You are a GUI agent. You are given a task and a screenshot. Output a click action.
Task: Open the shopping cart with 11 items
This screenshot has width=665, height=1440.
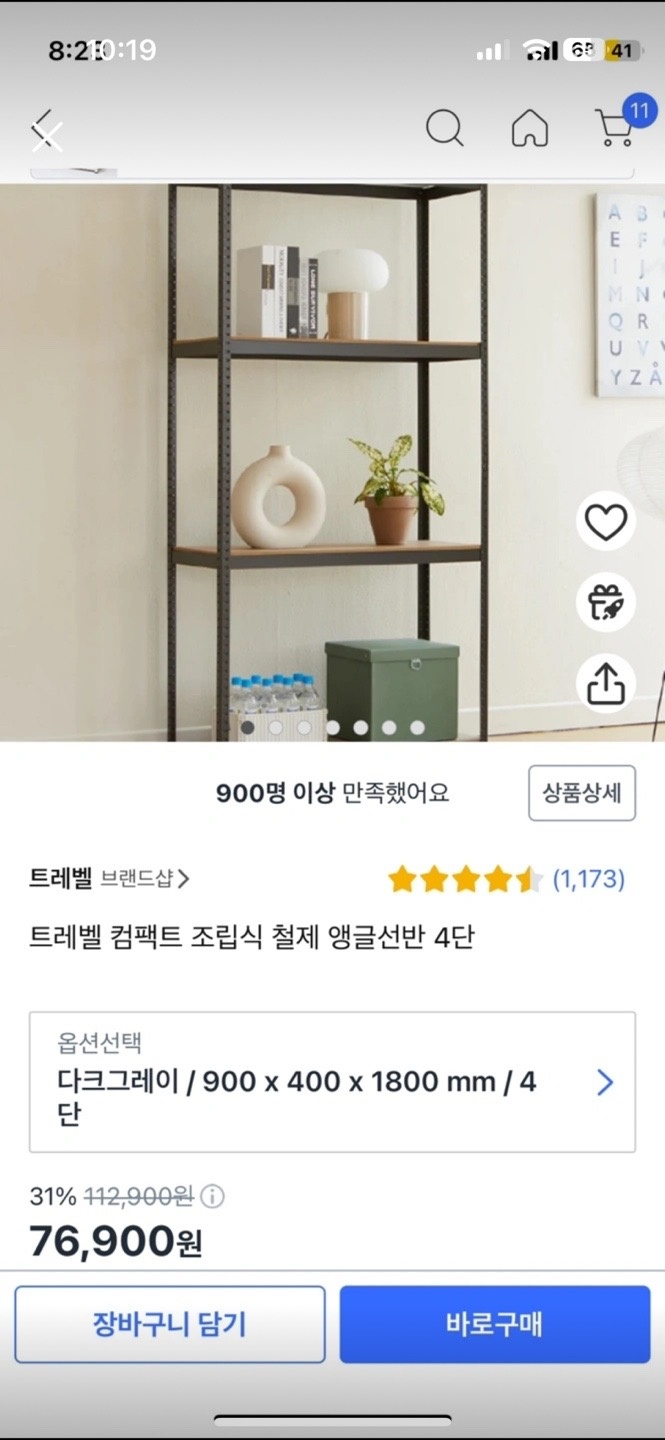pyautogui.click(x=616, y=128)
